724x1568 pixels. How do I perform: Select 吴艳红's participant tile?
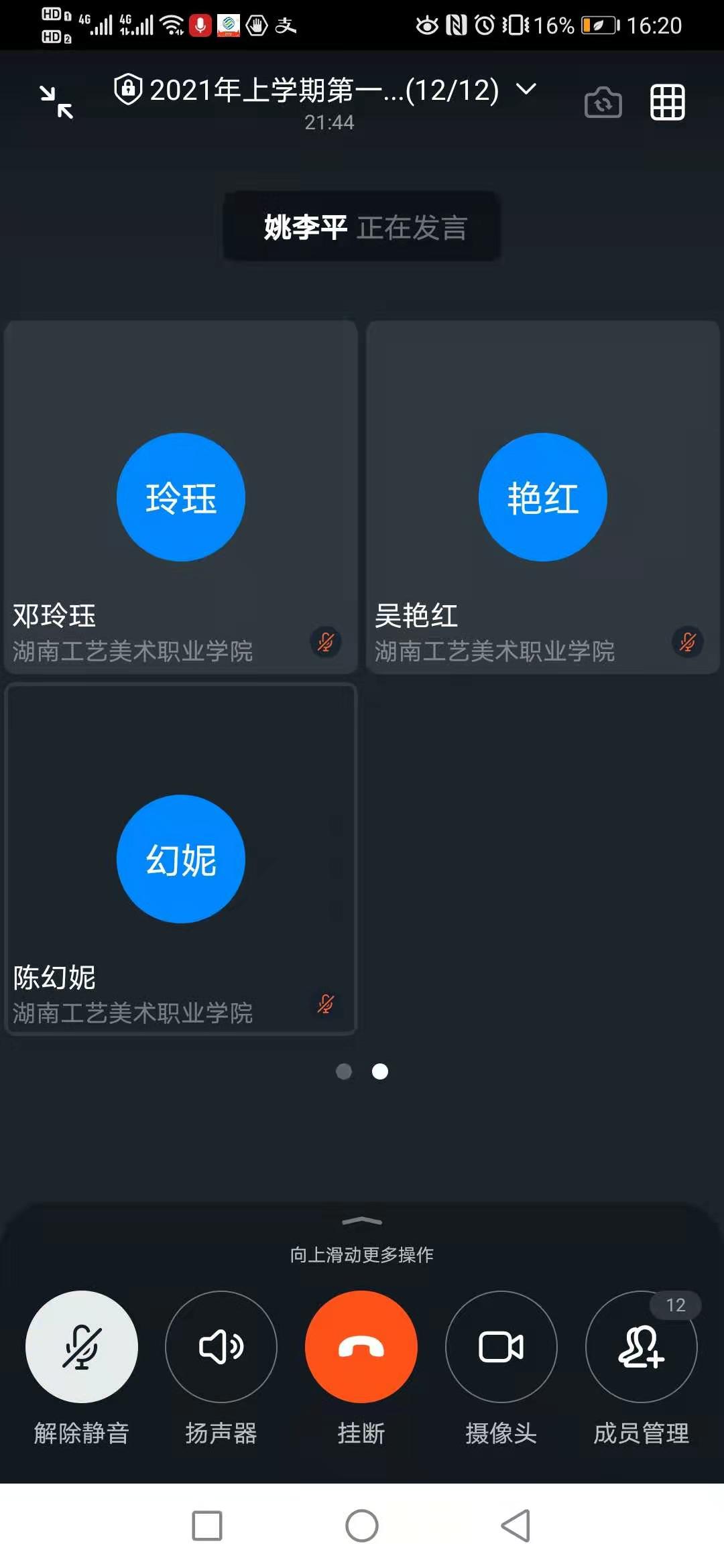tap(542, 497)
